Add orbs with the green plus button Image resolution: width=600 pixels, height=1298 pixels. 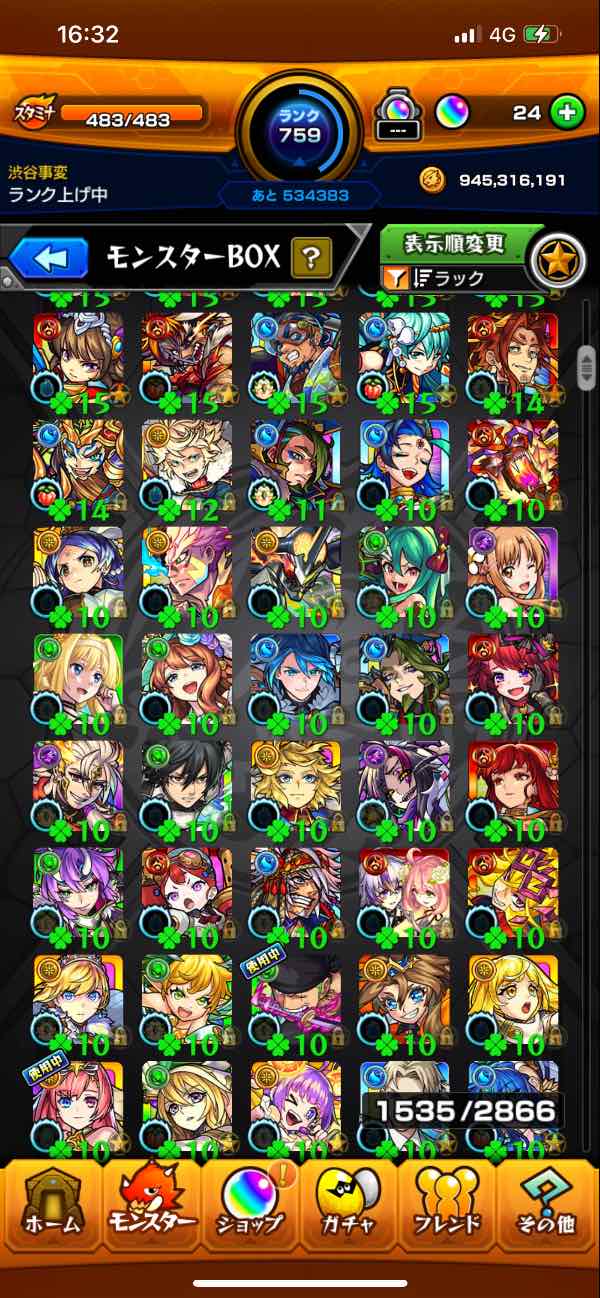(567, 113)
